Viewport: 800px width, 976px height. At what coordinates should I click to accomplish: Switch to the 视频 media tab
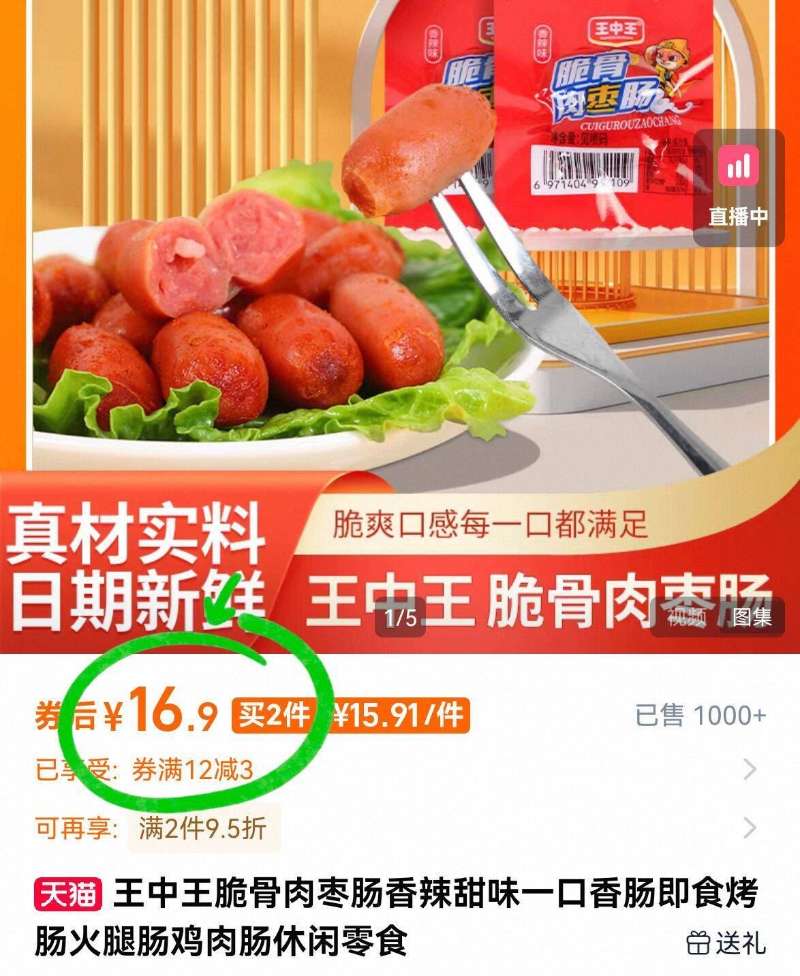[x=687, y=617]
